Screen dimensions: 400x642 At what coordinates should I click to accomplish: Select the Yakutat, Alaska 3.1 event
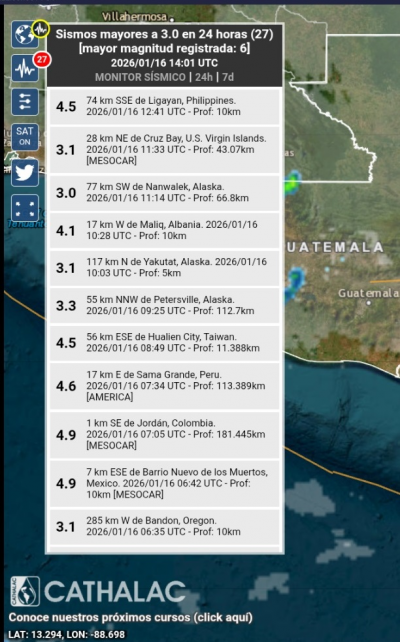click(165, 267)
